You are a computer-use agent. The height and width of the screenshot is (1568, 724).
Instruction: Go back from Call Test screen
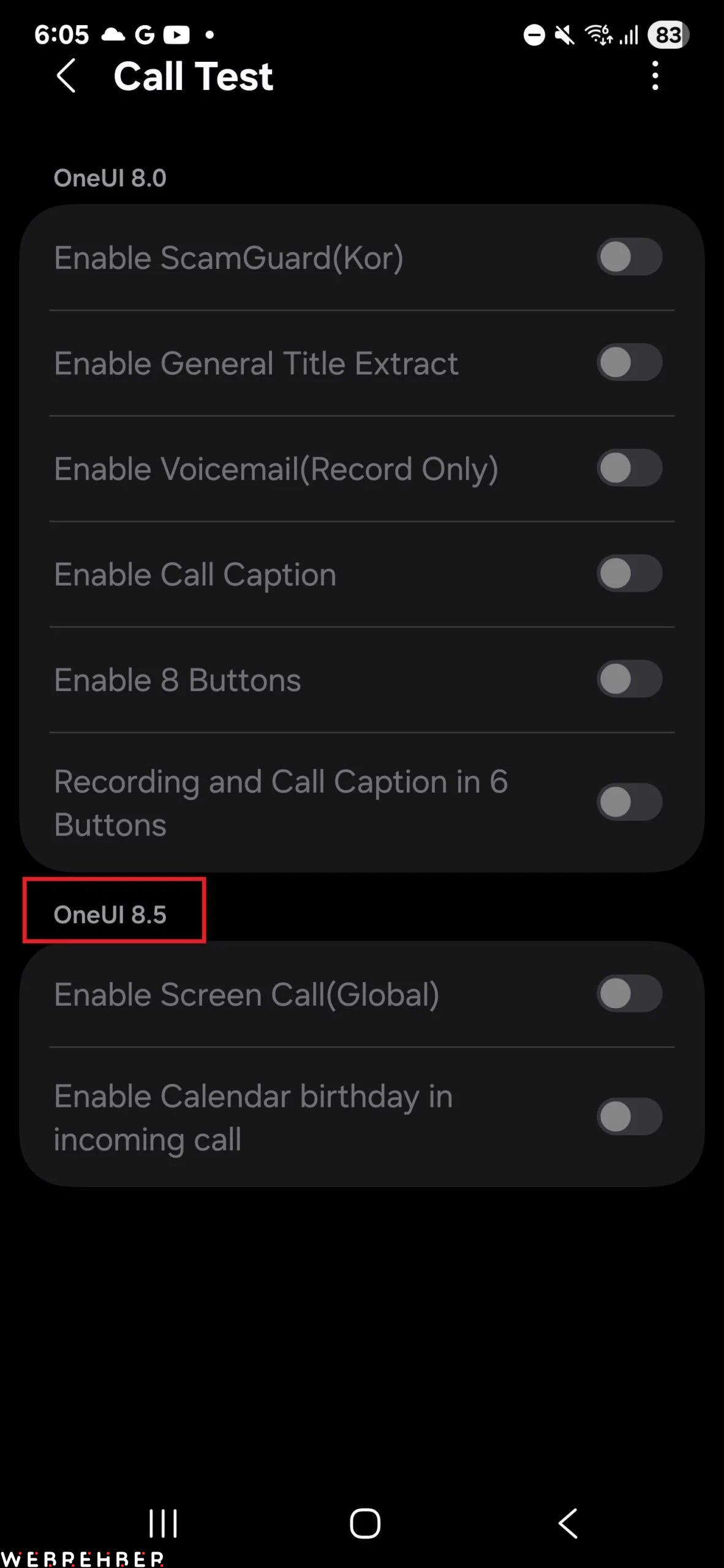coord(66,76)
